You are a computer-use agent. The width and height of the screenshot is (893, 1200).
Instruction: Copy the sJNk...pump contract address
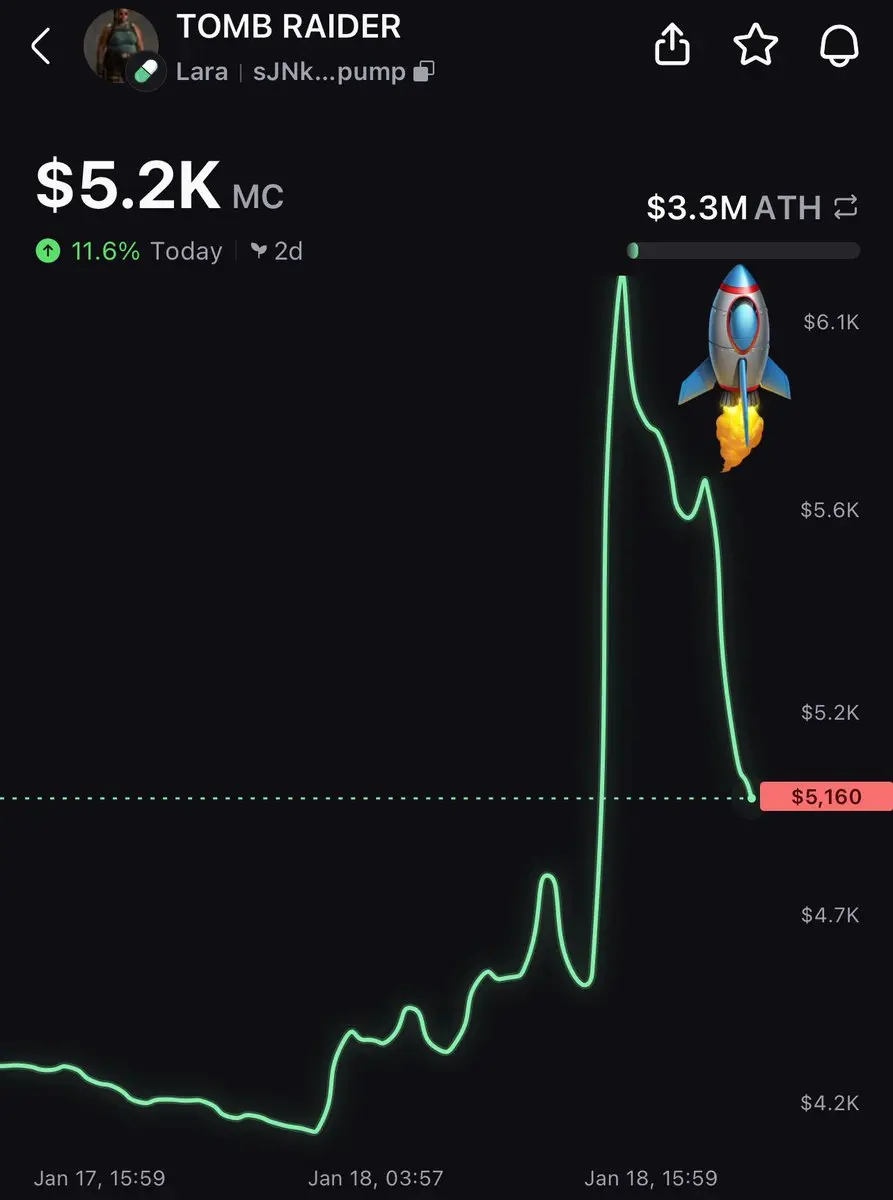click(424, 72)
